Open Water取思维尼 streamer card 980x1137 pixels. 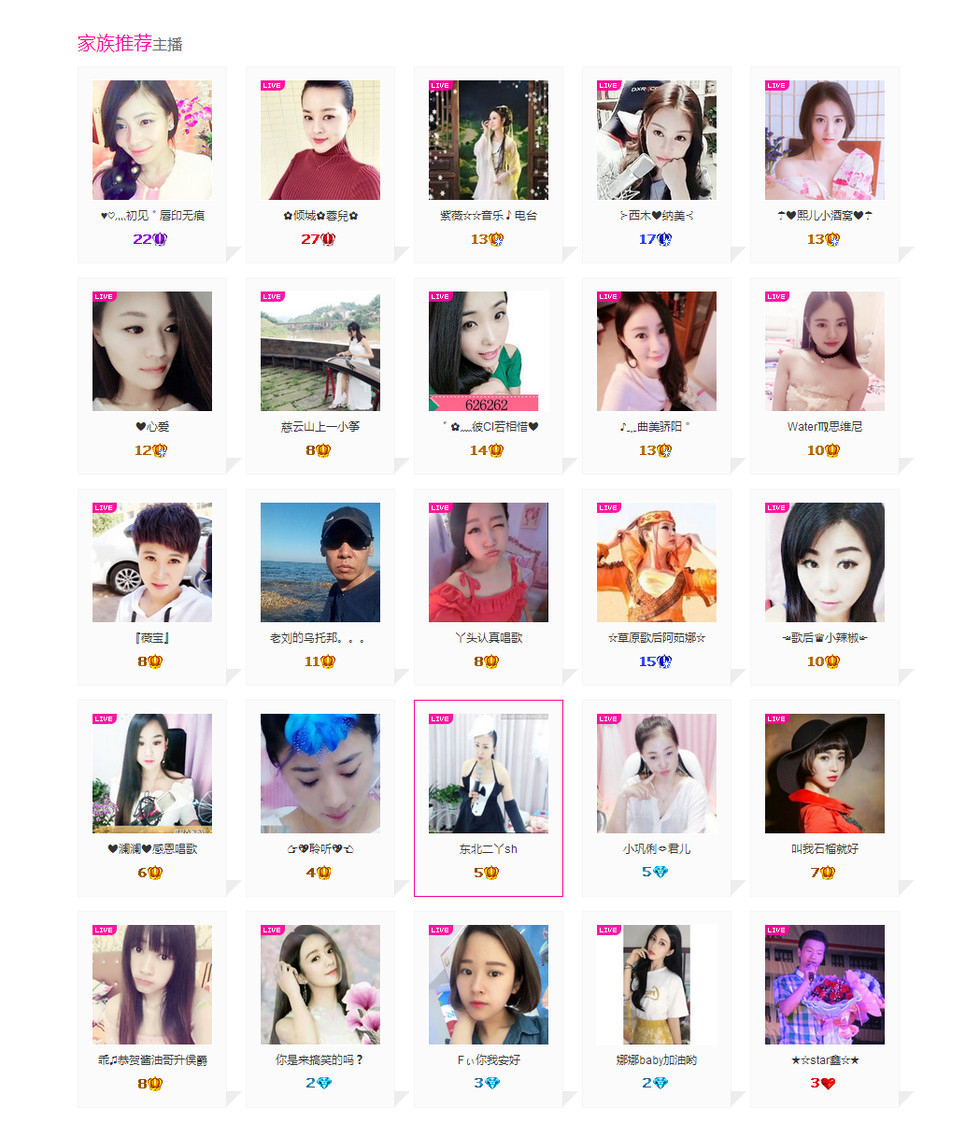pyautogui.click(x=824, y=351)
